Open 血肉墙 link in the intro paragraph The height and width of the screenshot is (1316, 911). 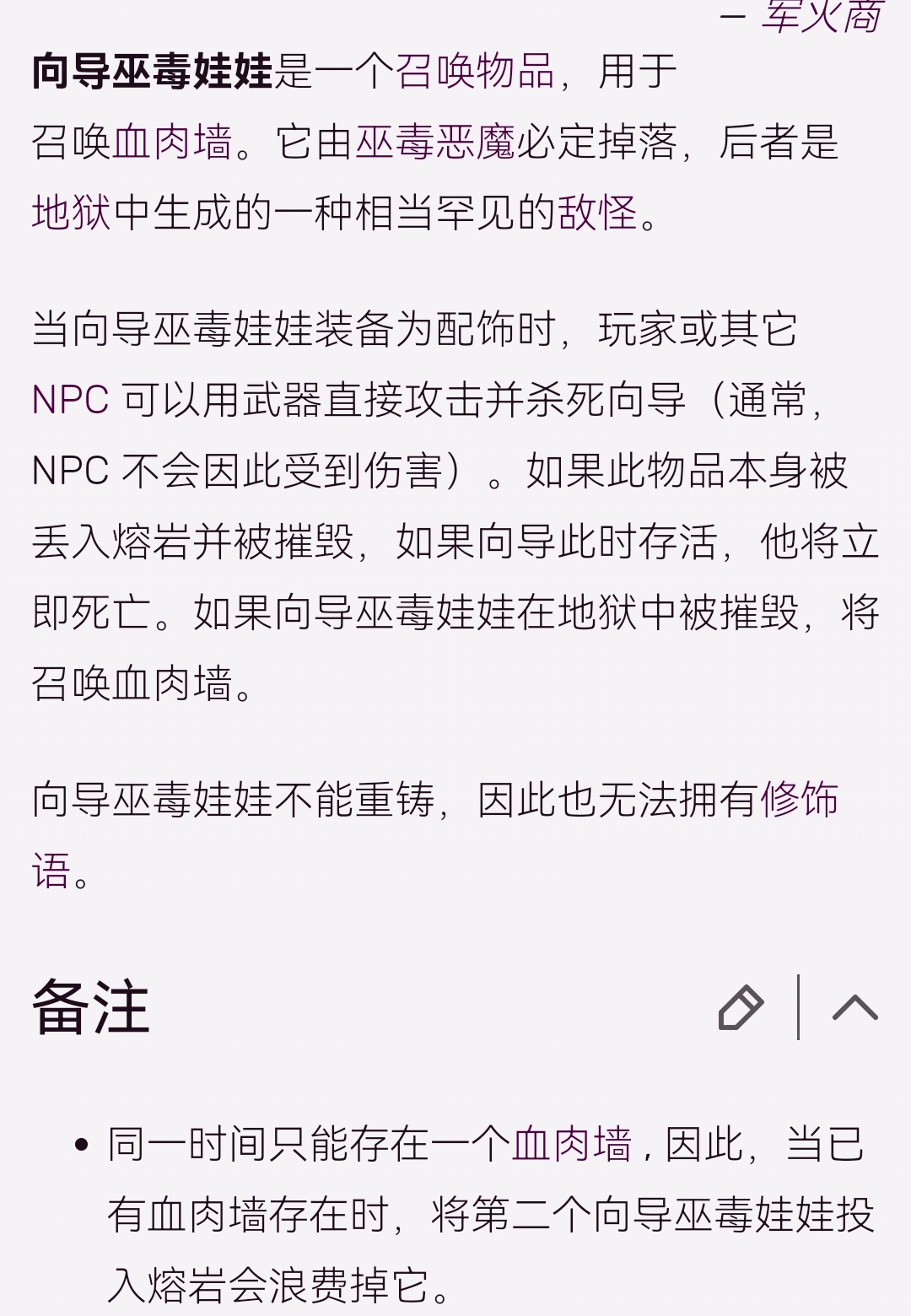click(x=172, y=142)
